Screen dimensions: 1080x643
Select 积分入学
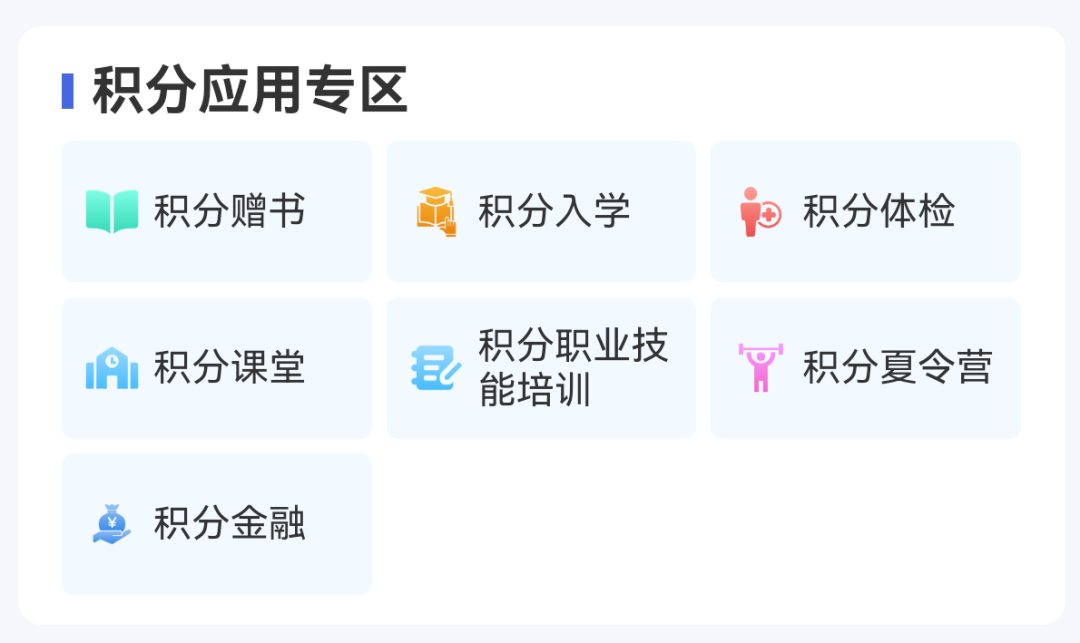[x=541, y=211]
